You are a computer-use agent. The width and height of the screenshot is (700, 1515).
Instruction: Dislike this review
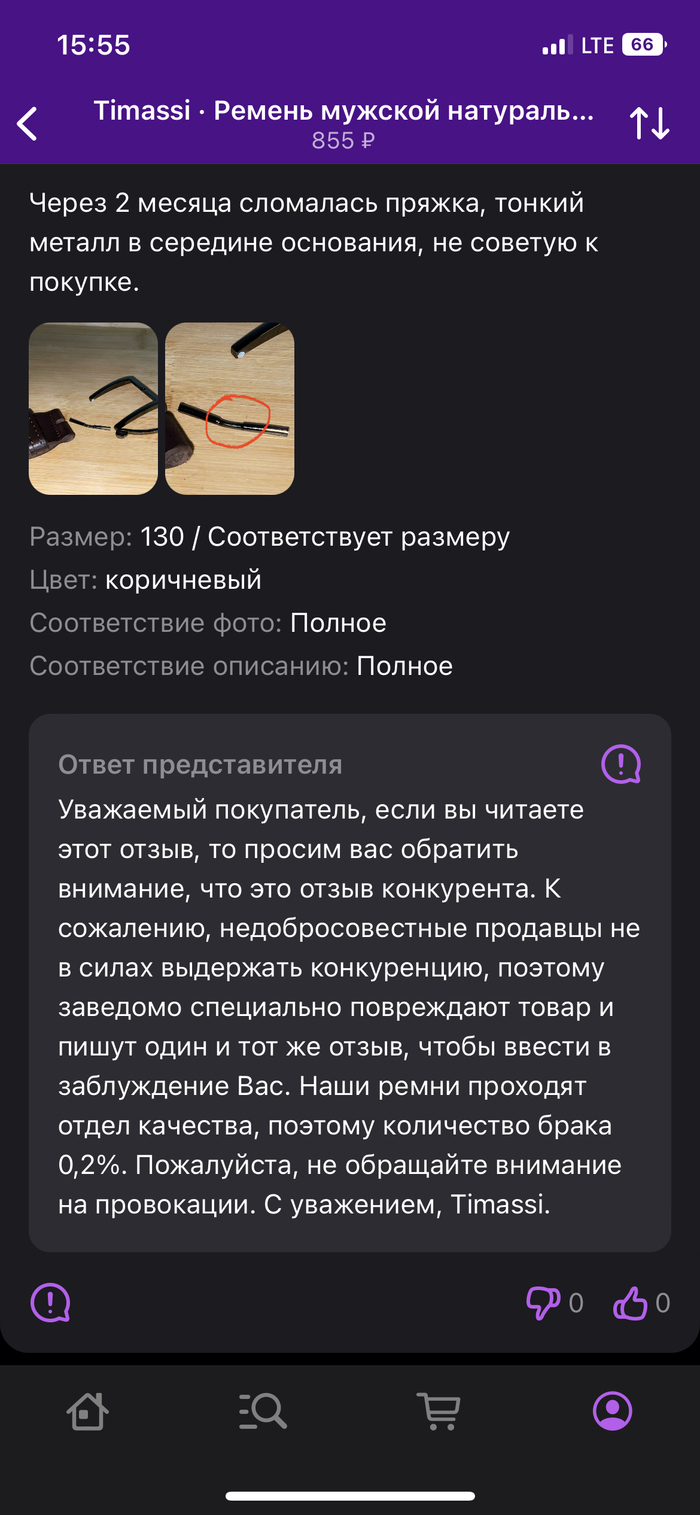(543, 1303)
